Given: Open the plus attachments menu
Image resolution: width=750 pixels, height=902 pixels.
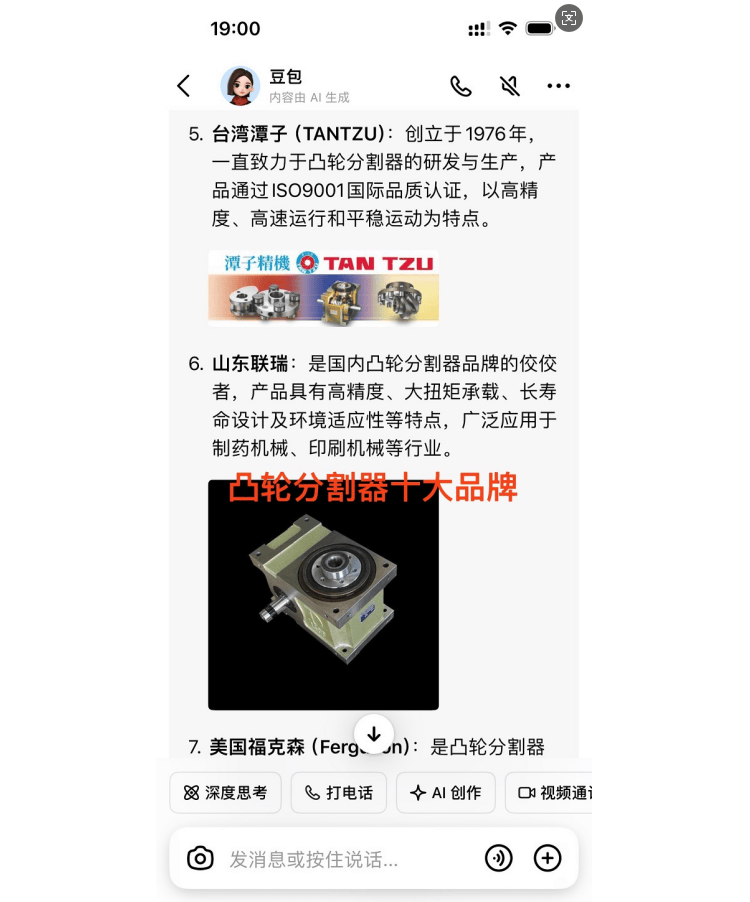Looking at the screenshot, I should 547,858.
